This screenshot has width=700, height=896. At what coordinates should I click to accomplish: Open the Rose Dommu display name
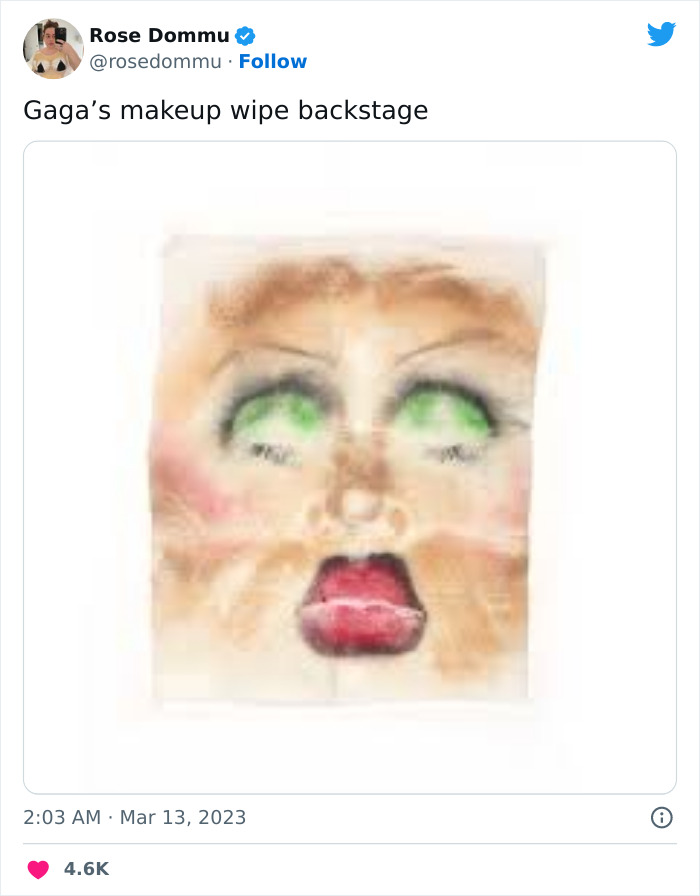(x=159, y=36)
